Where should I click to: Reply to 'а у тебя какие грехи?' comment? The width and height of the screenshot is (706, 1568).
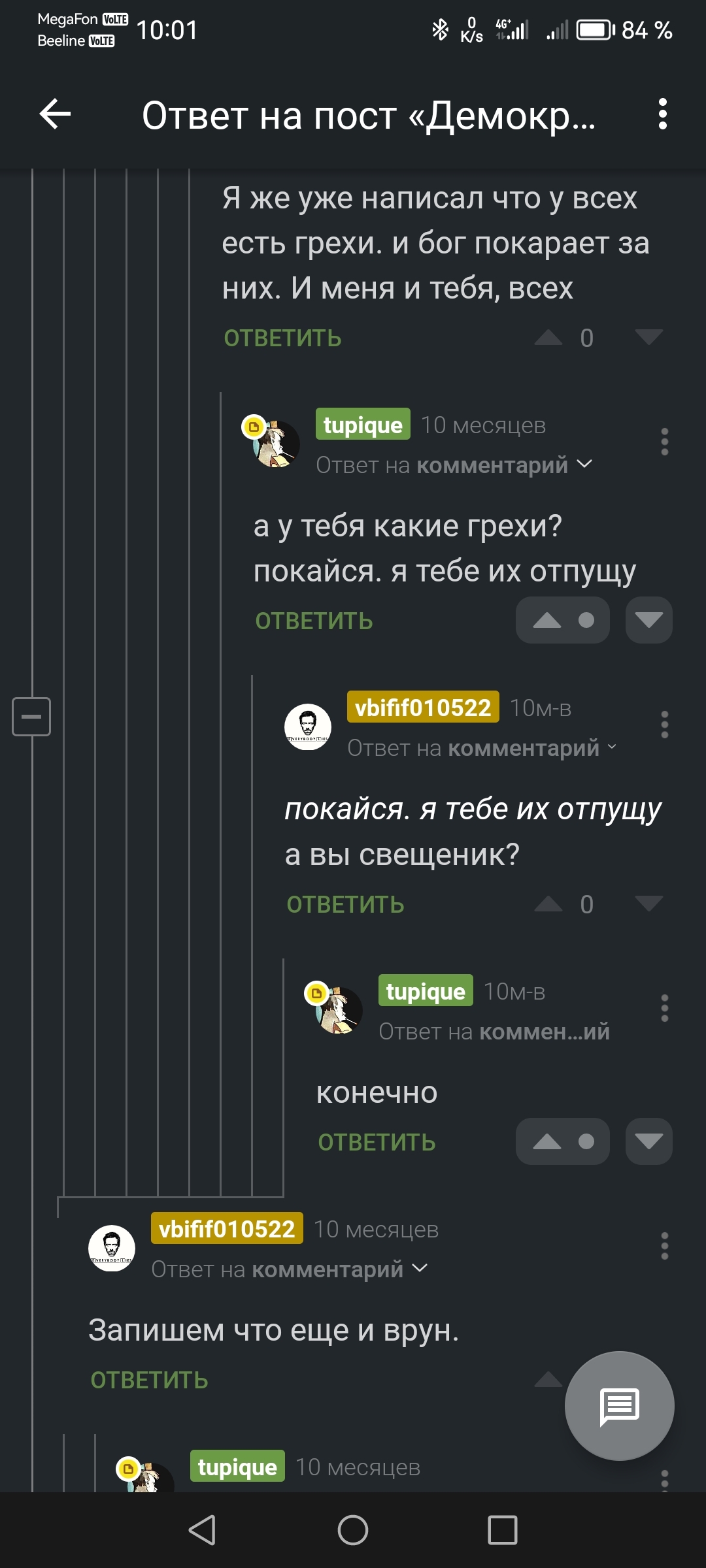click(314, 621)
